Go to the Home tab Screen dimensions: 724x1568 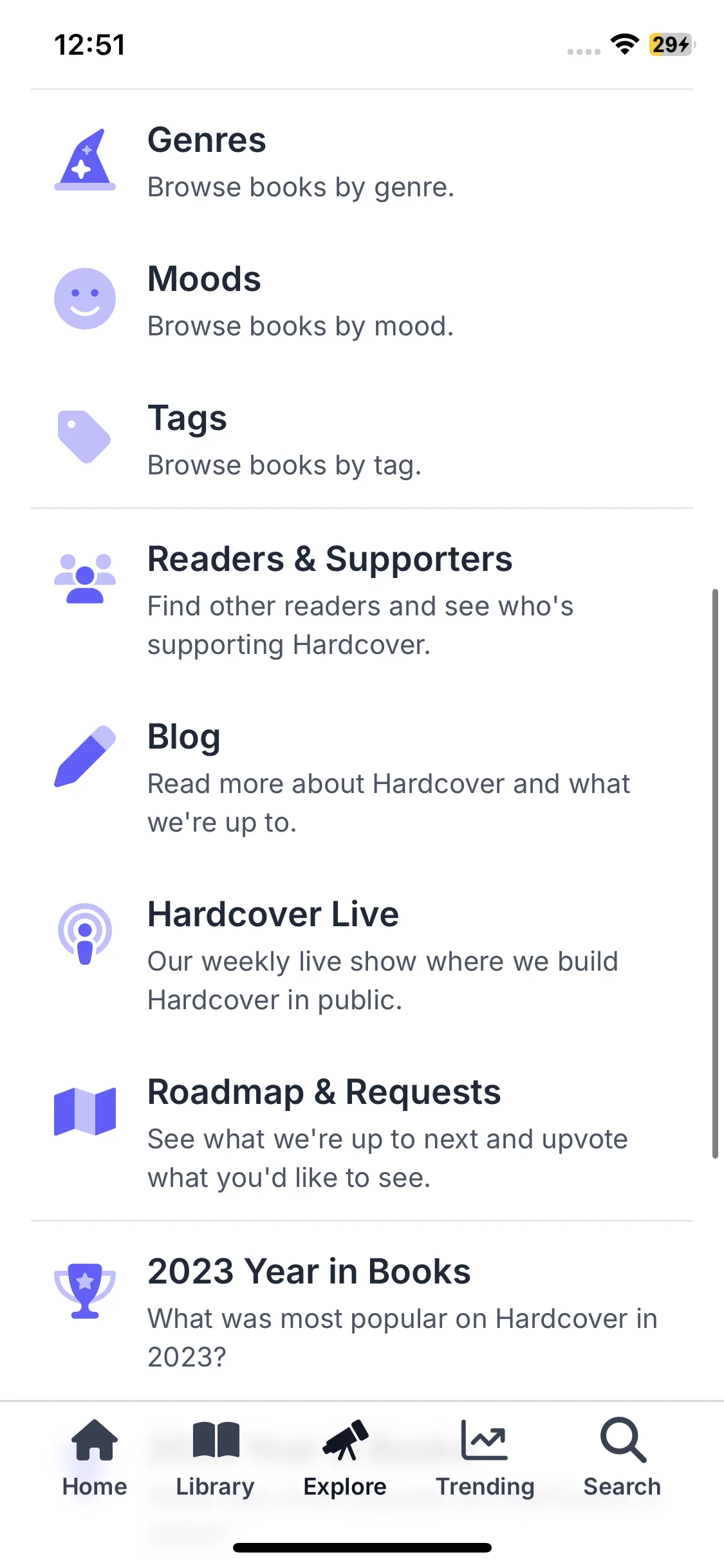95,1459
